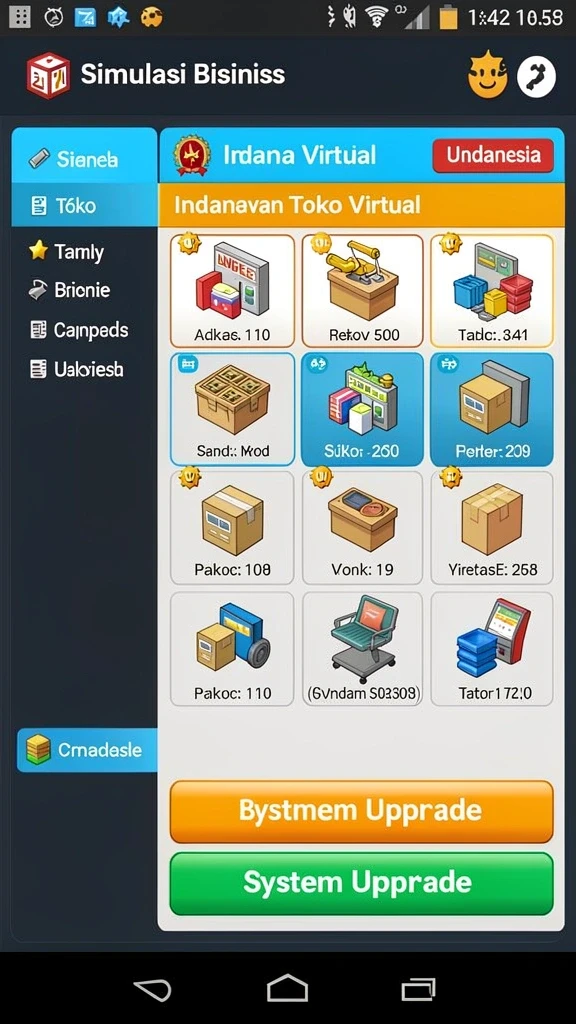
Task: Select the YiretasE: 258 box tile
Action: click(x=492, y=528)
